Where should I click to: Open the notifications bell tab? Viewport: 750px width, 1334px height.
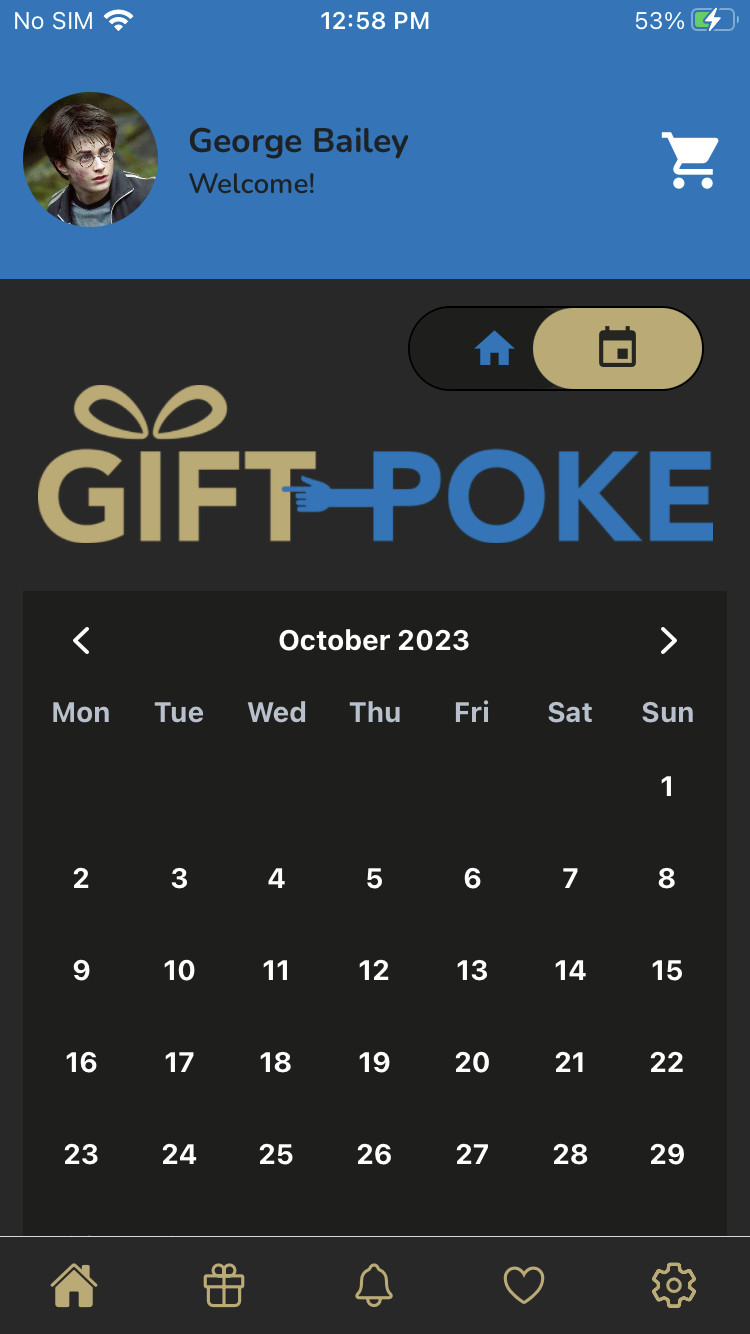pyautogui.click(x=374, y=1285)
